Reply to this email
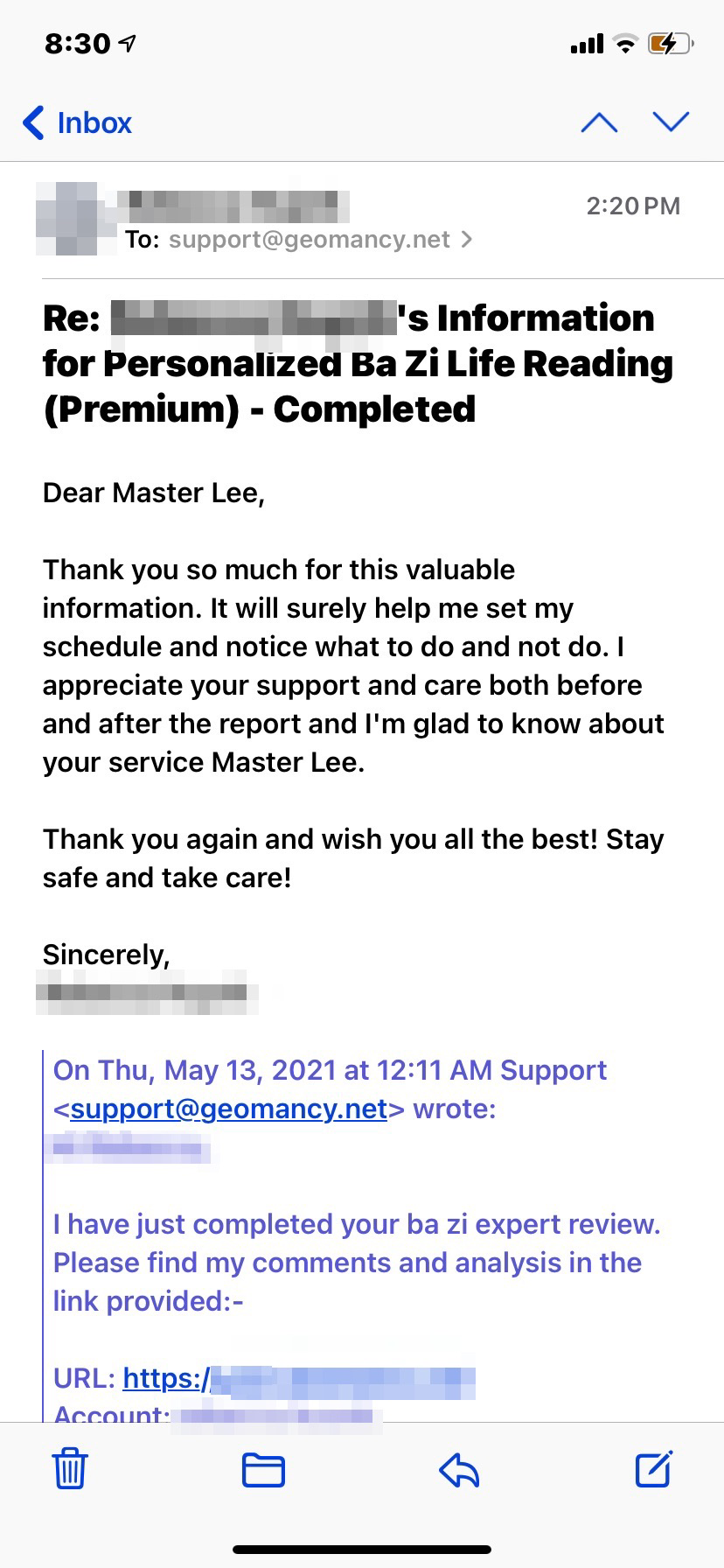 [459, 1469]
